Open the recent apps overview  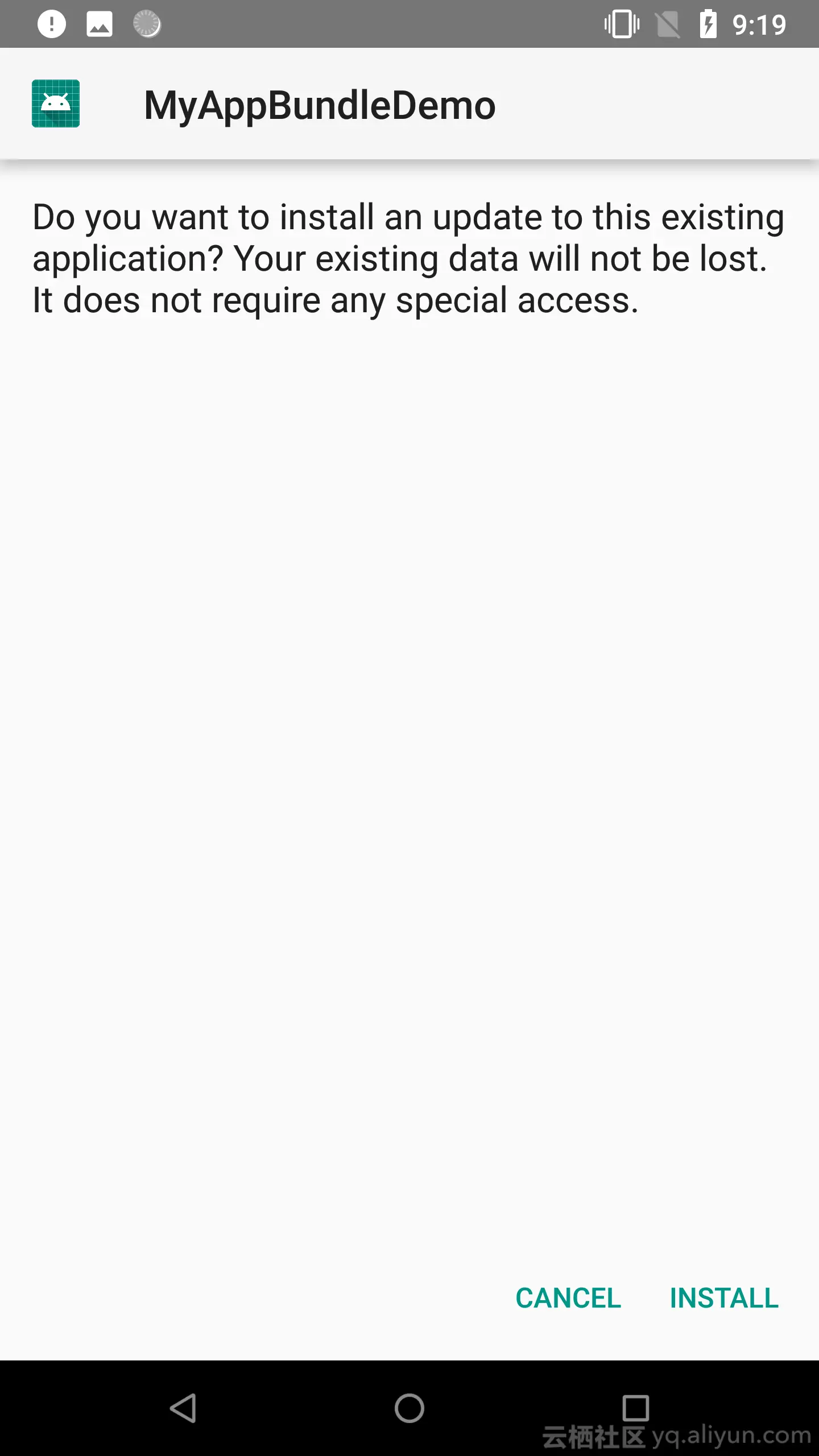(635, 1408)
